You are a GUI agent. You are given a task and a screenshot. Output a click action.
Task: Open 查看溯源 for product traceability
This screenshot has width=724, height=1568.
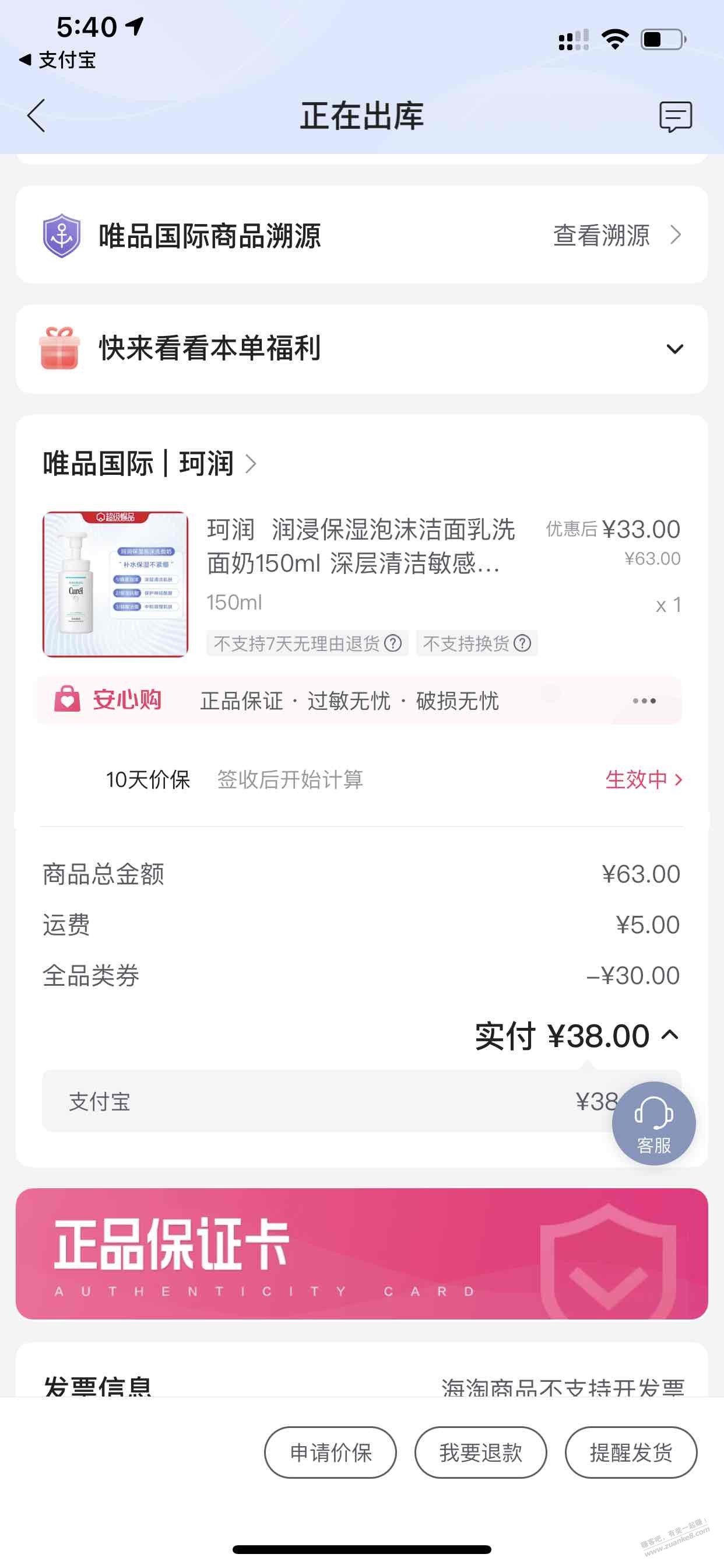click(616, 235)
